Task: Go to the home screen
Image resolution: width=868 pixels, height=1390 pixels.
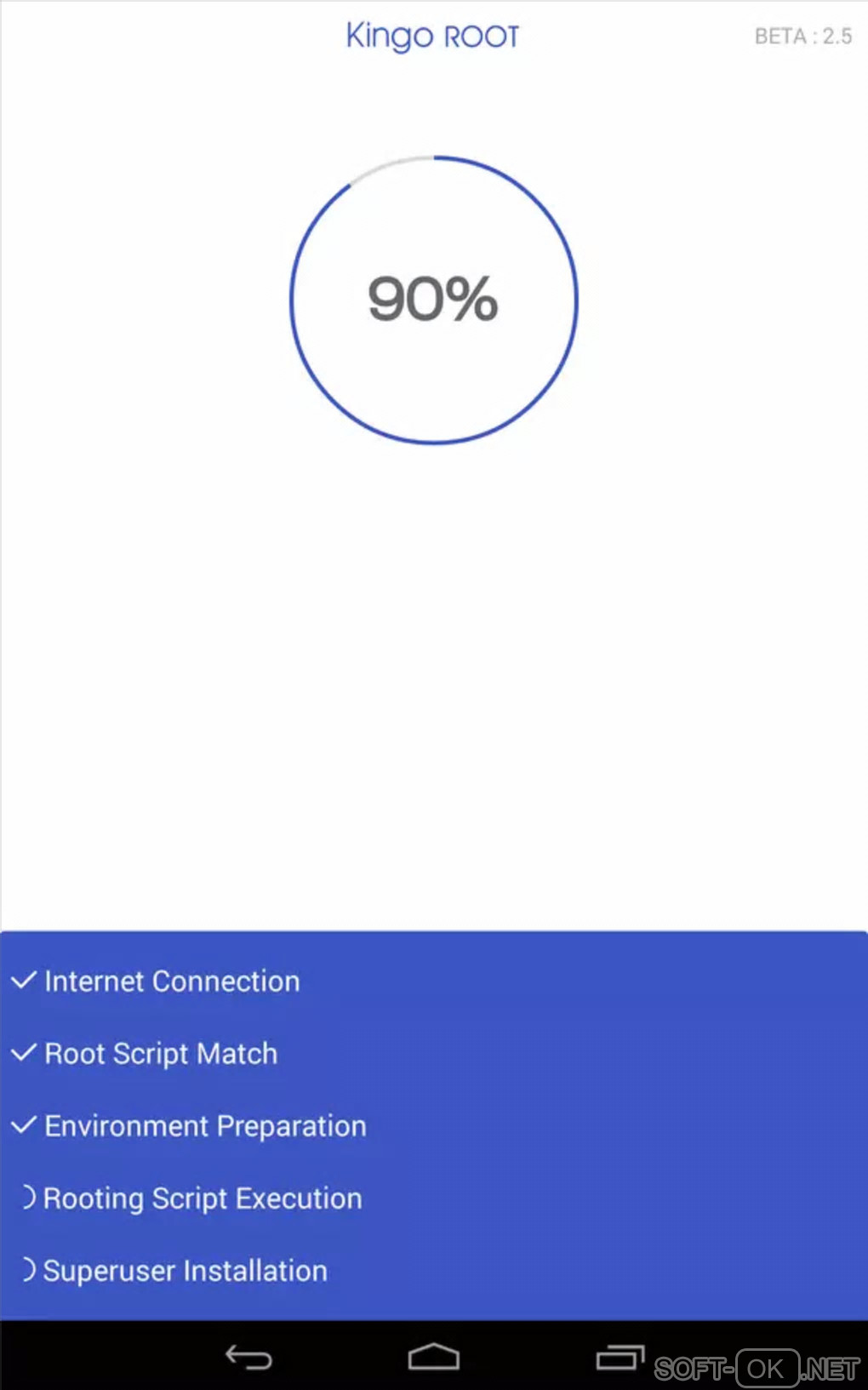Action: point(434,1357)
